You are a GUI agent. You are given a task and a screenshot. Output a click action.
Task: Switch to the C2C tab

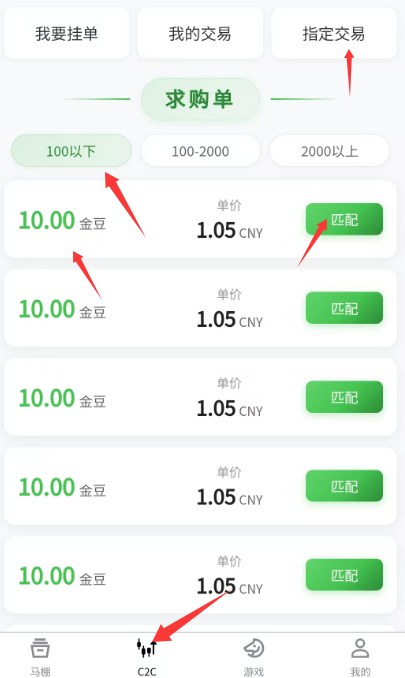click(147, 656)
